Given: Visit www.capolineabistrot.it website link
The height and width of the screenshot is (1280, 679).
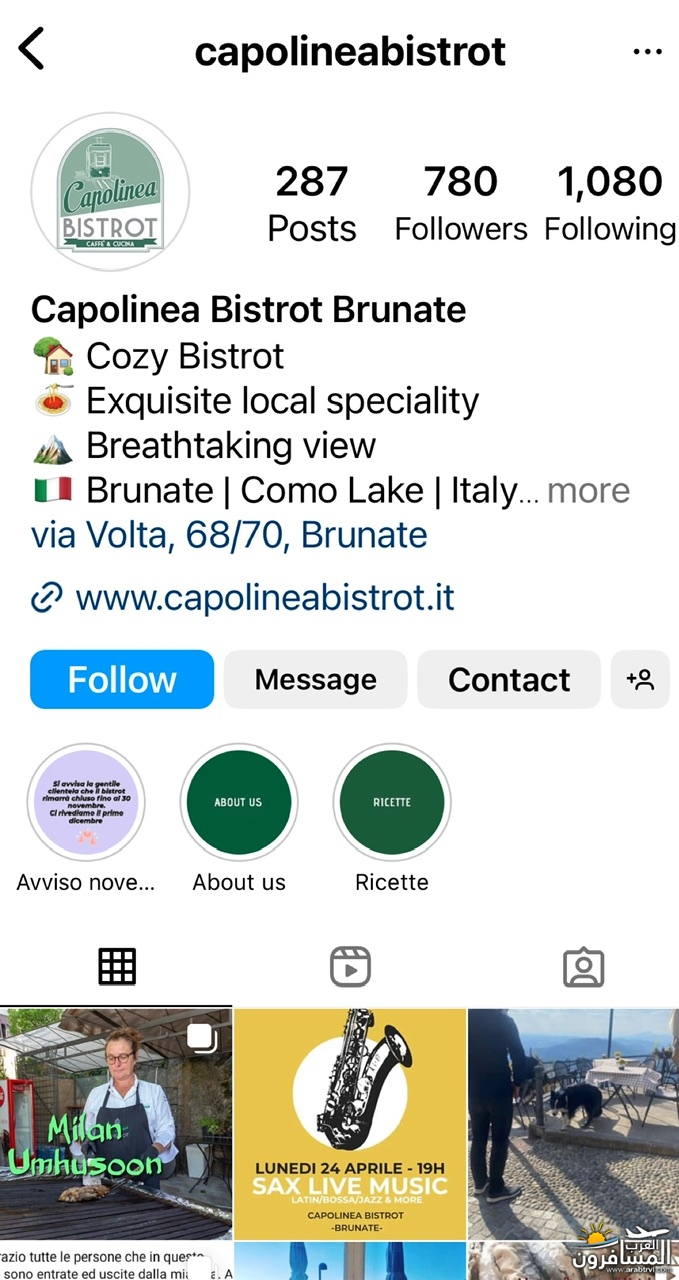Looking at the screenshot, I should coord(264,598).
